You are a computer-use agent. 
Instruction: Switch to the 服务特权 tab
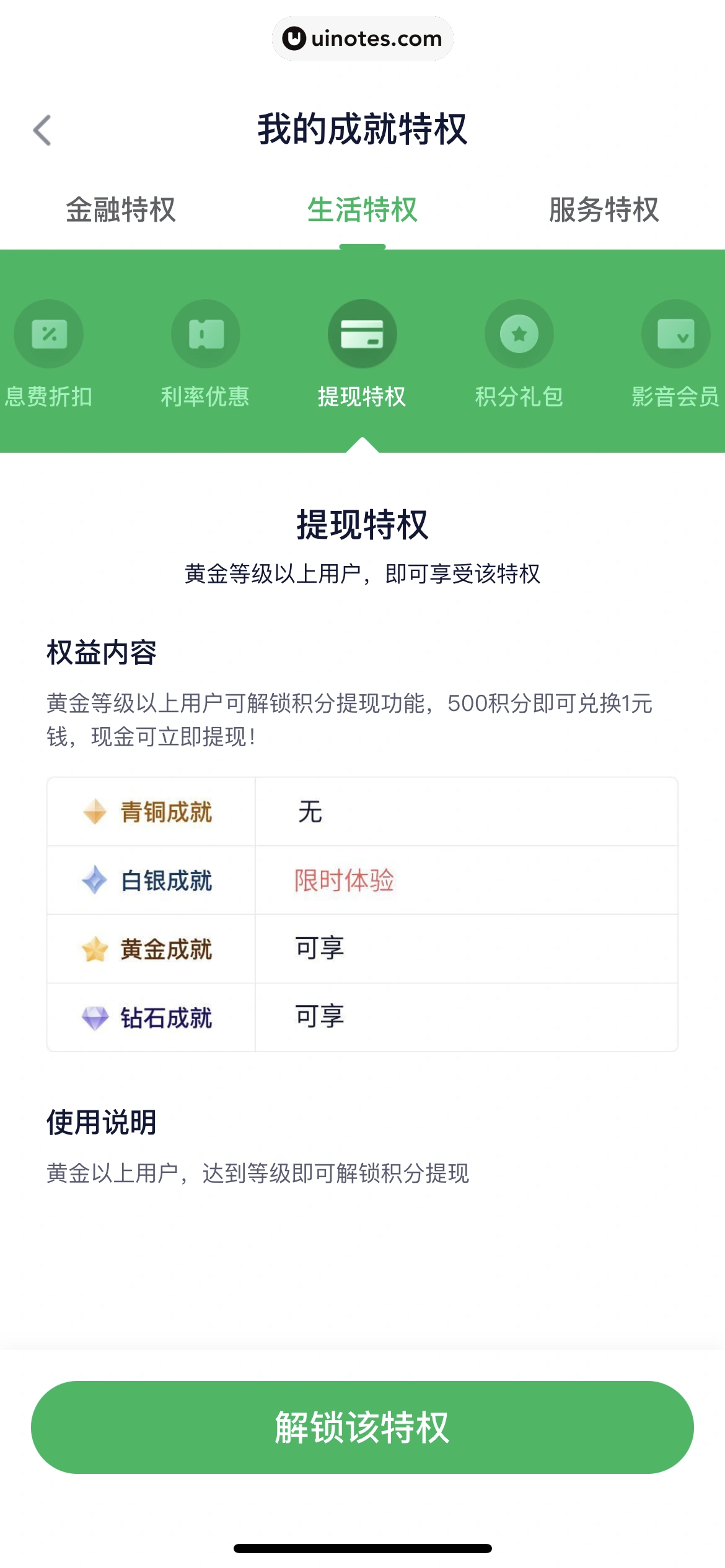(603, 211)
